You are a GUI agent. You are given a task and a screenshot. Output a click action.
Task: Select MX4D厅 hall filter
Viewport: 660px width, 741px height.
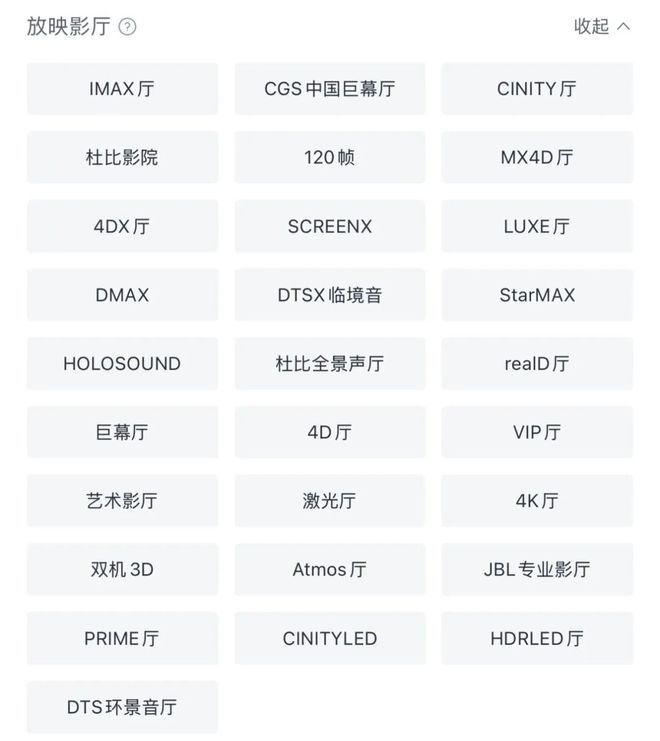click(537, 158)
